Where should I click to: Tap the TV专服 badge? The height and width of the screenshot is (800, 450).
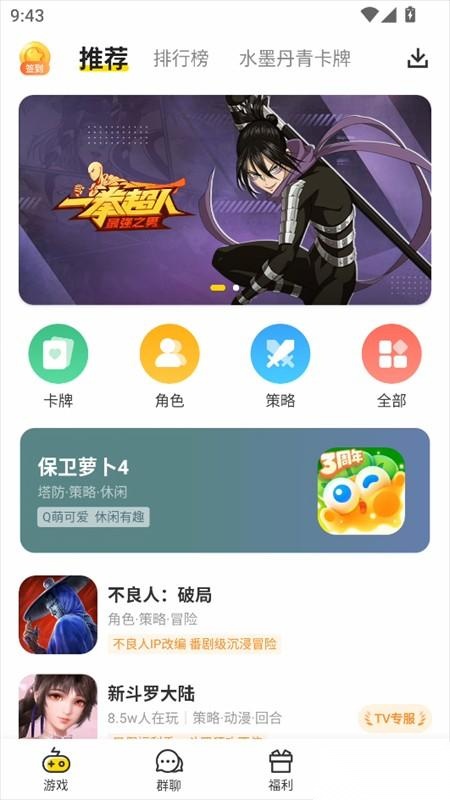(395, 718)
